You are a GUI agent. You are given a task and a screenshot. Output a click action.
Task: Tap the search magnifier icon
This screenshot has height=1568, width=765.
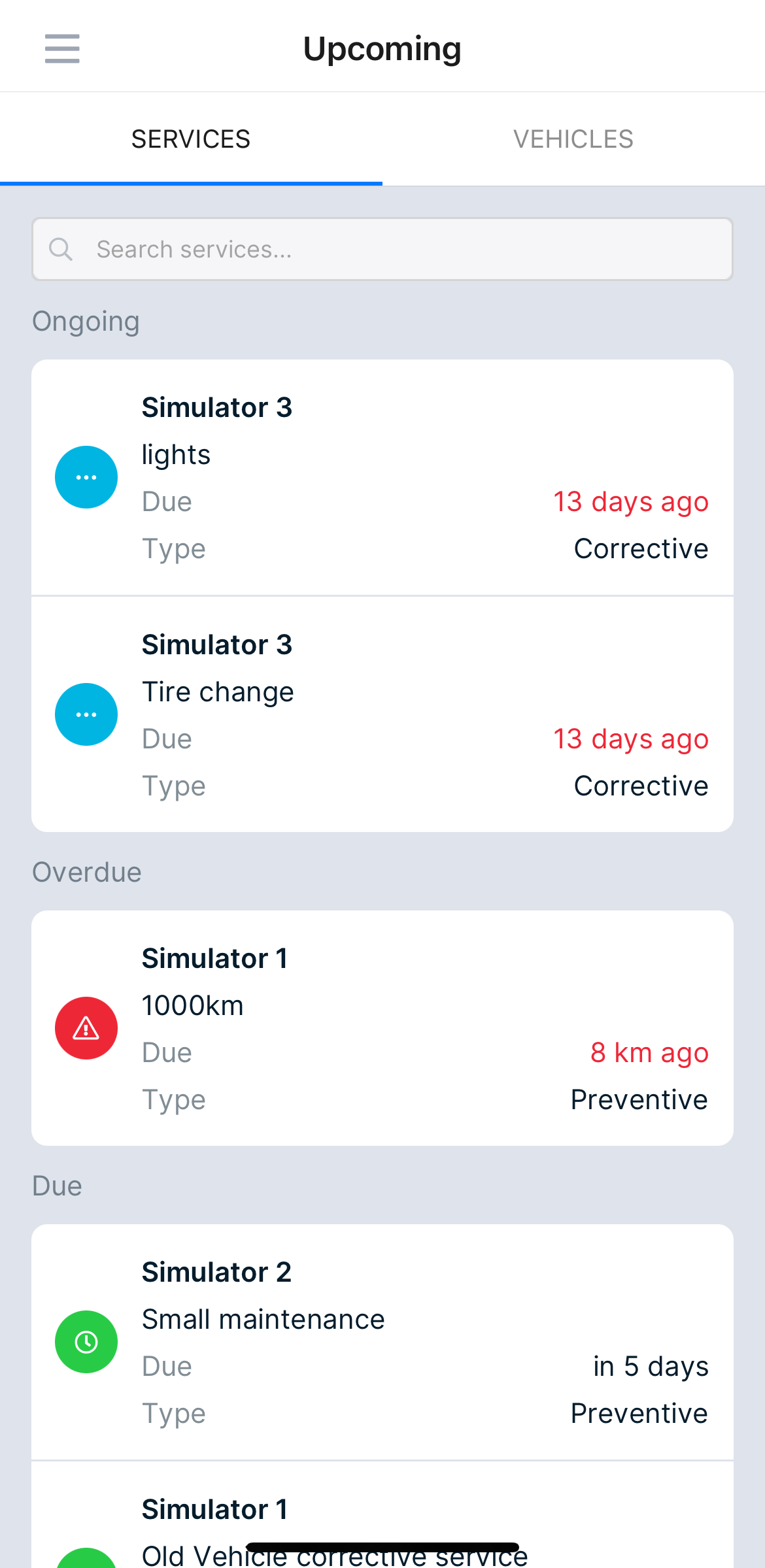point(61,248)
